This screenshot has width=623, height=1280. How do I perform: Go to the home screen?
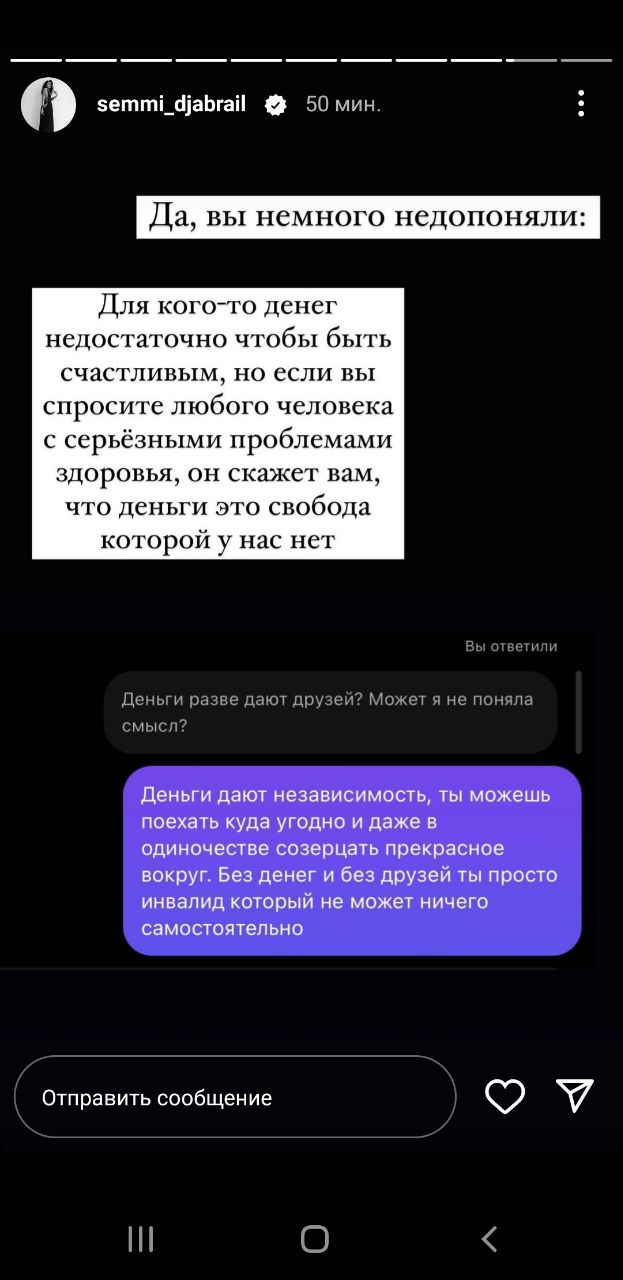tap(315, 1239)
